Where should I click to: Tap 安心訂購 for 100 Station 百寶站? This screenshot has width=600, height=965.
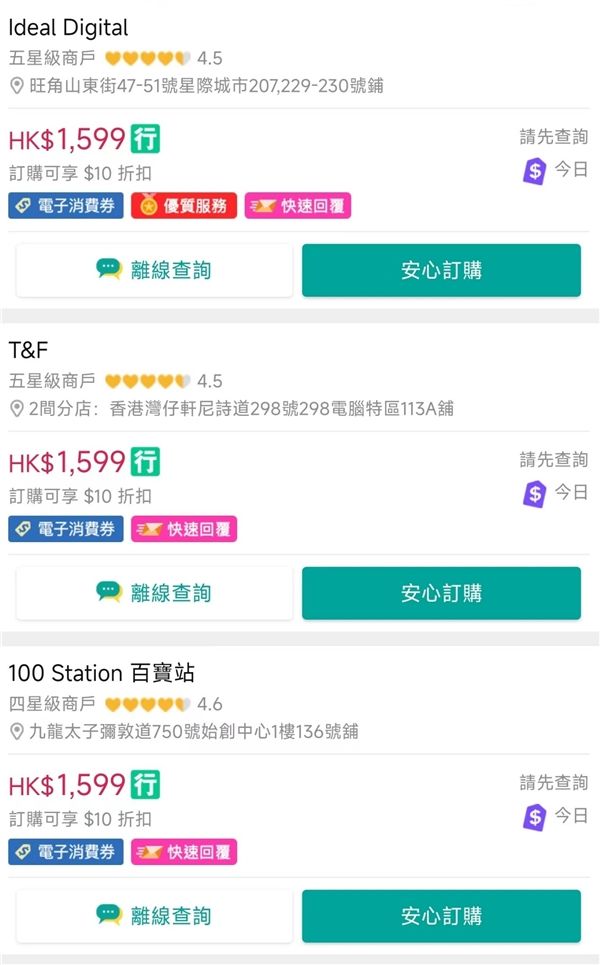click(441, 916)
